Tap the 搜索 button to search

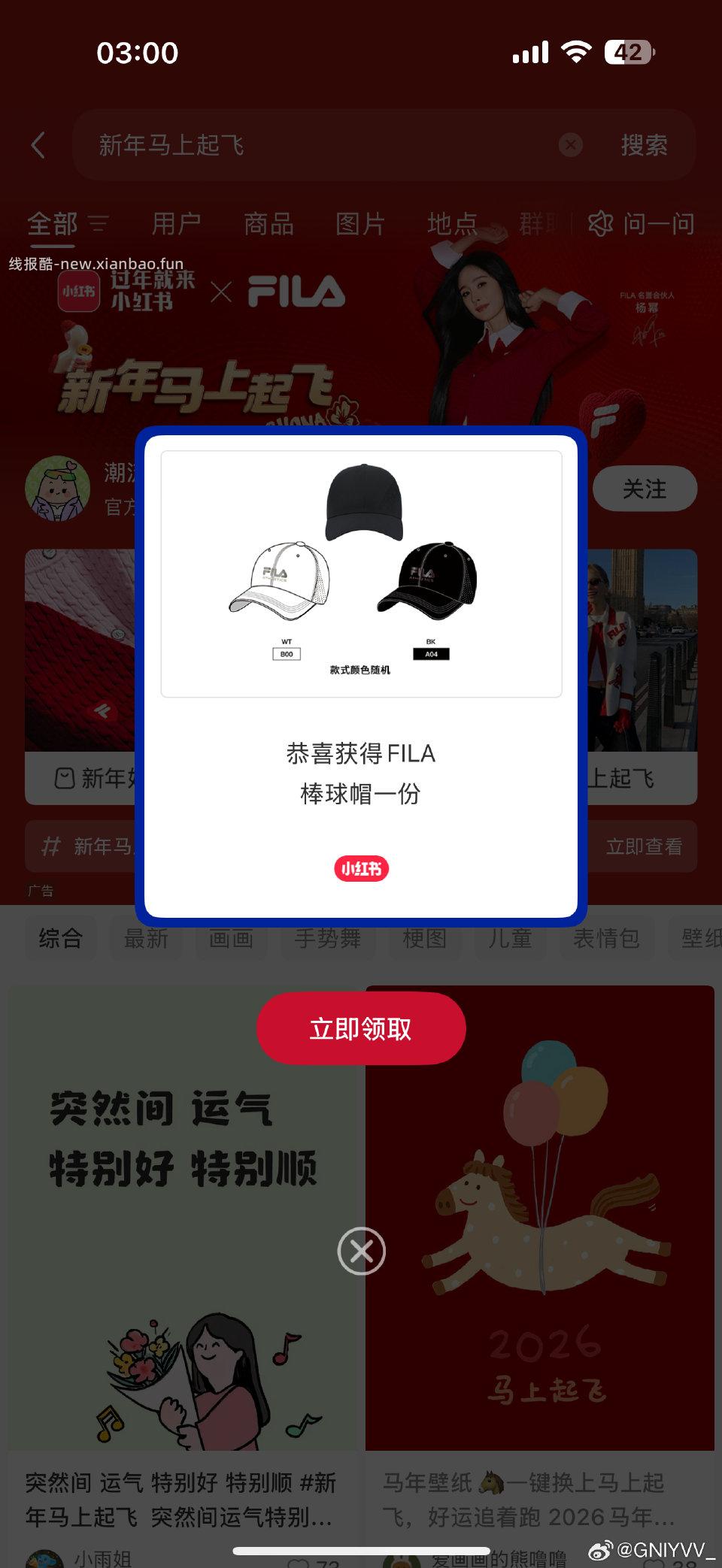point(644,145)
